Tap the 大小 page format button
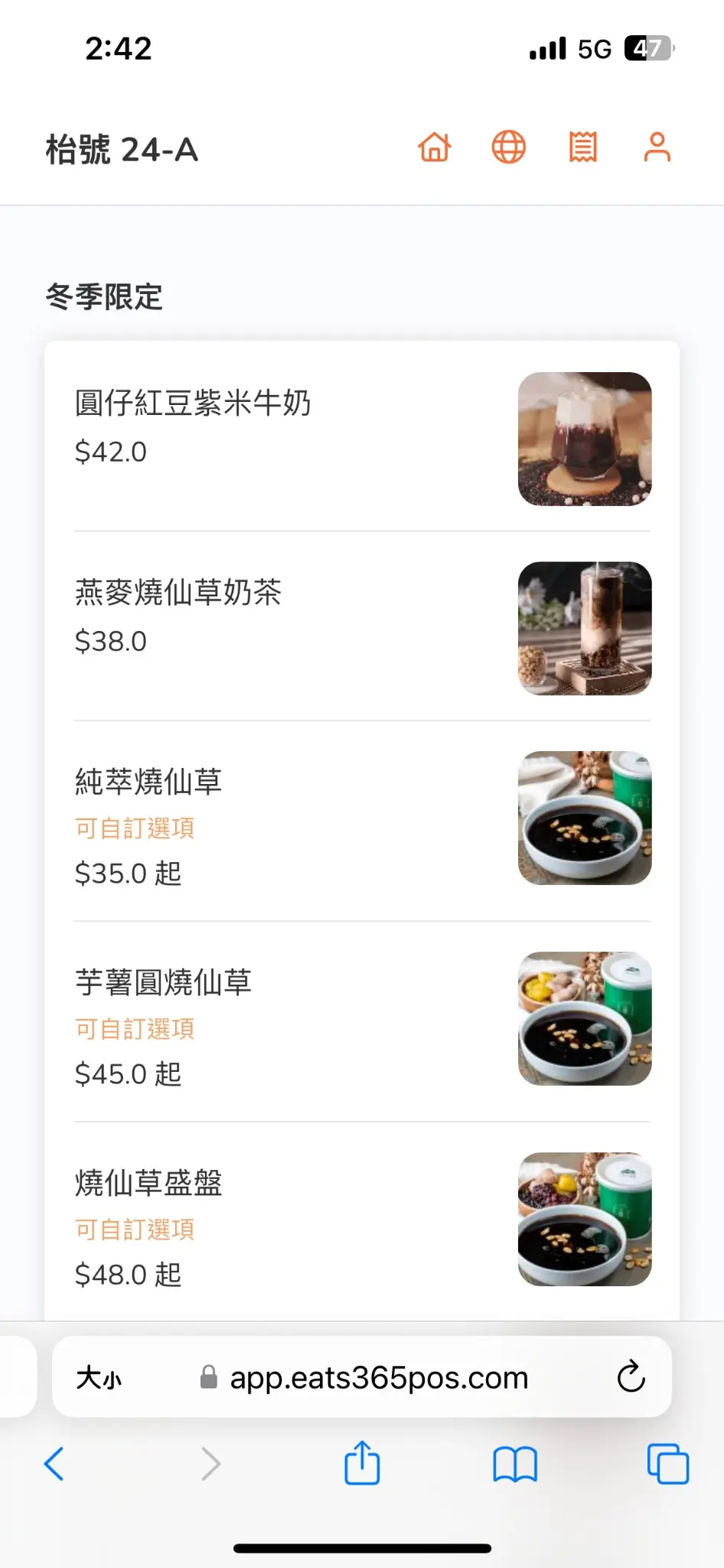Screen dimensions: 724x1568 (99, 1378)
